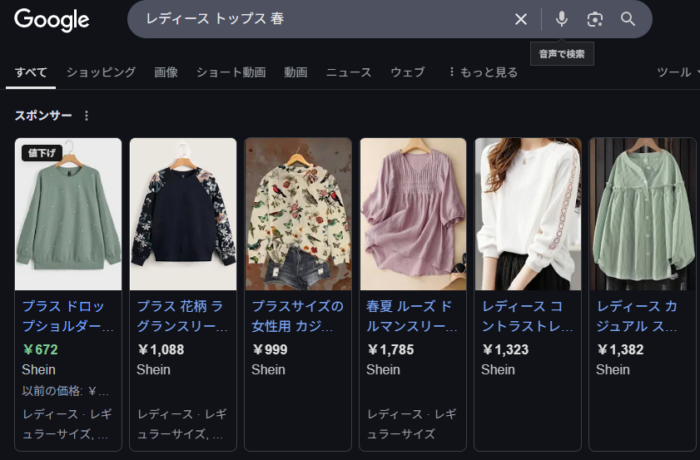Go to the ニュース tab
This screenshot has width=700, height=460.
348,72
